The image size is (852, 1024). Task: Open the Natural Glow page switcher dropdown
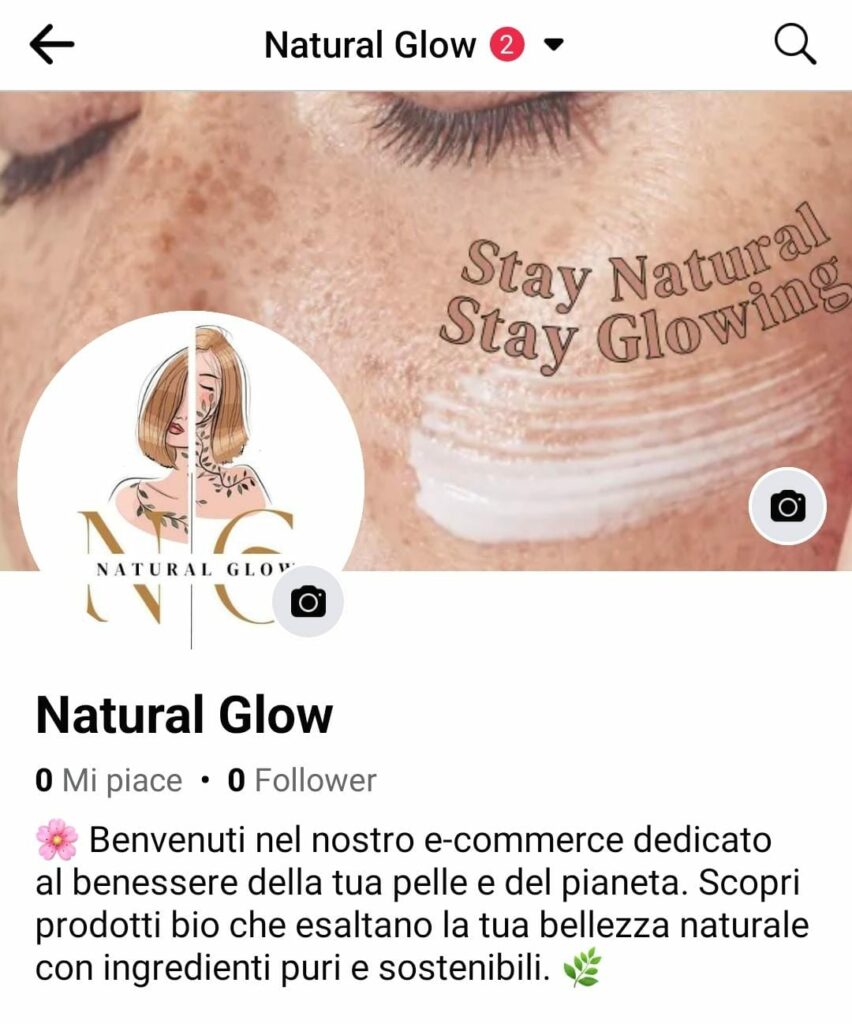point(553,45)
